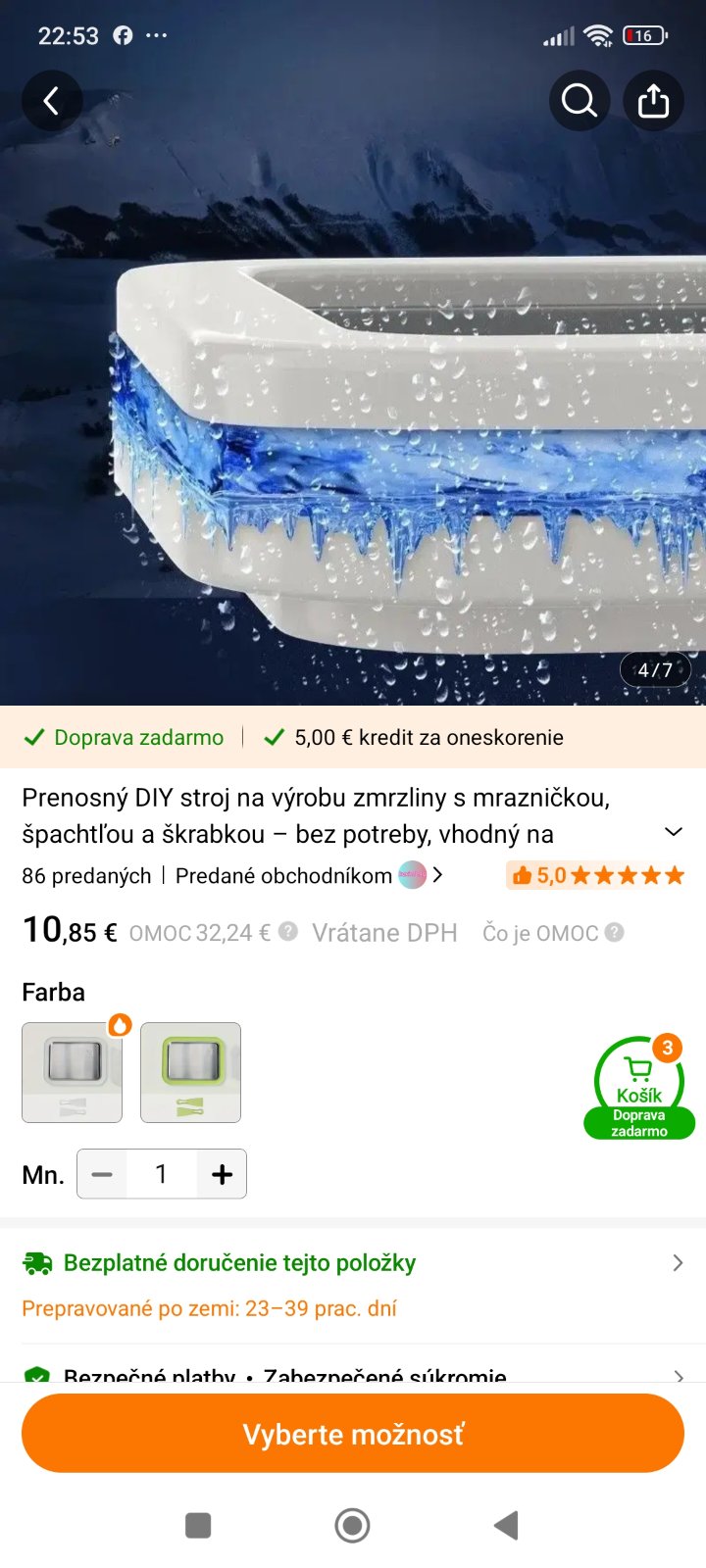The height and width of the screenshot is (1568, 706).
Task: Choose the green colour variant
Action: [190, 1072]
